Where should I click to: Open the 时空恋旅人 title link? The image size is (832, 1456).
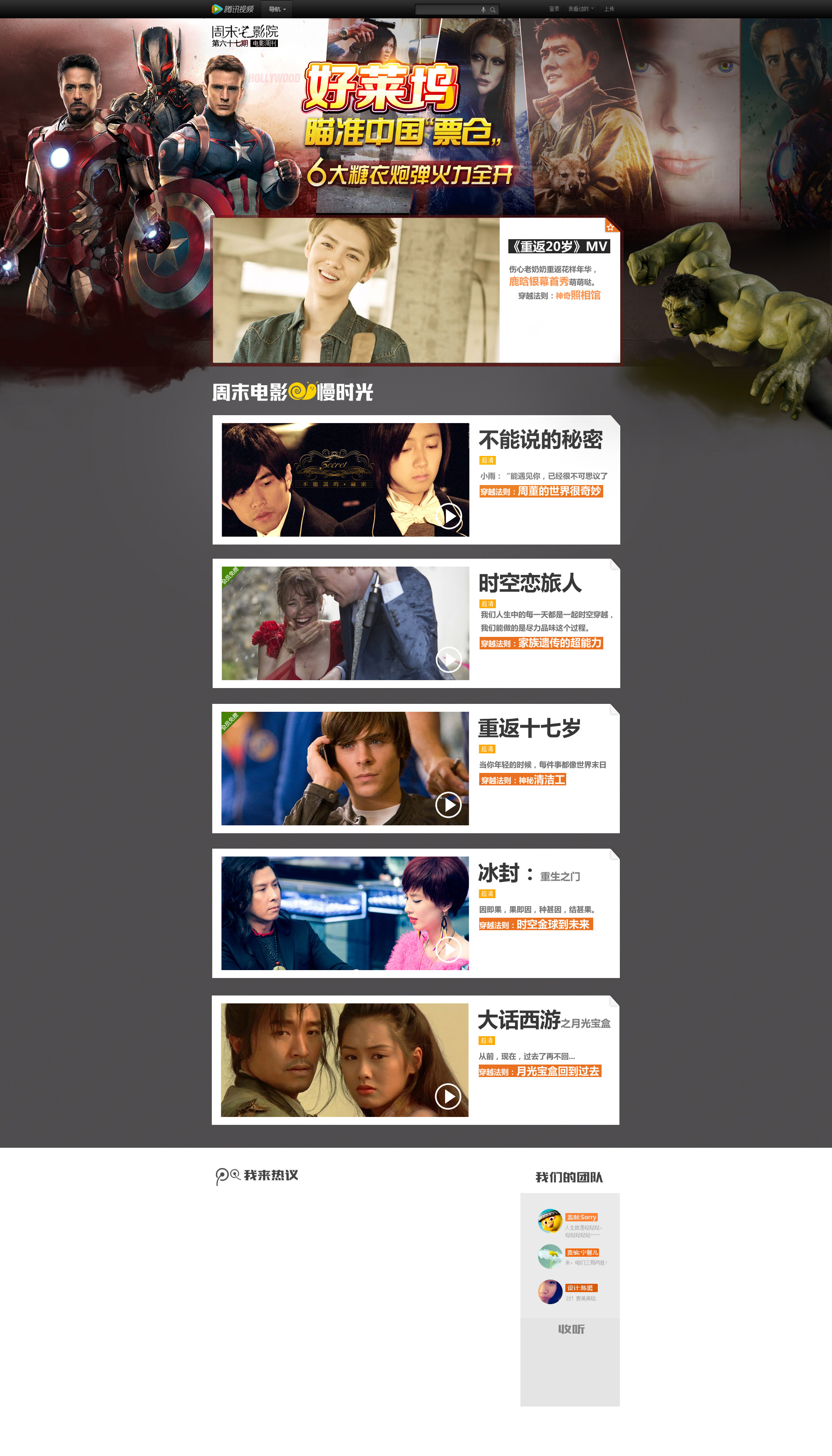(530, 583)
